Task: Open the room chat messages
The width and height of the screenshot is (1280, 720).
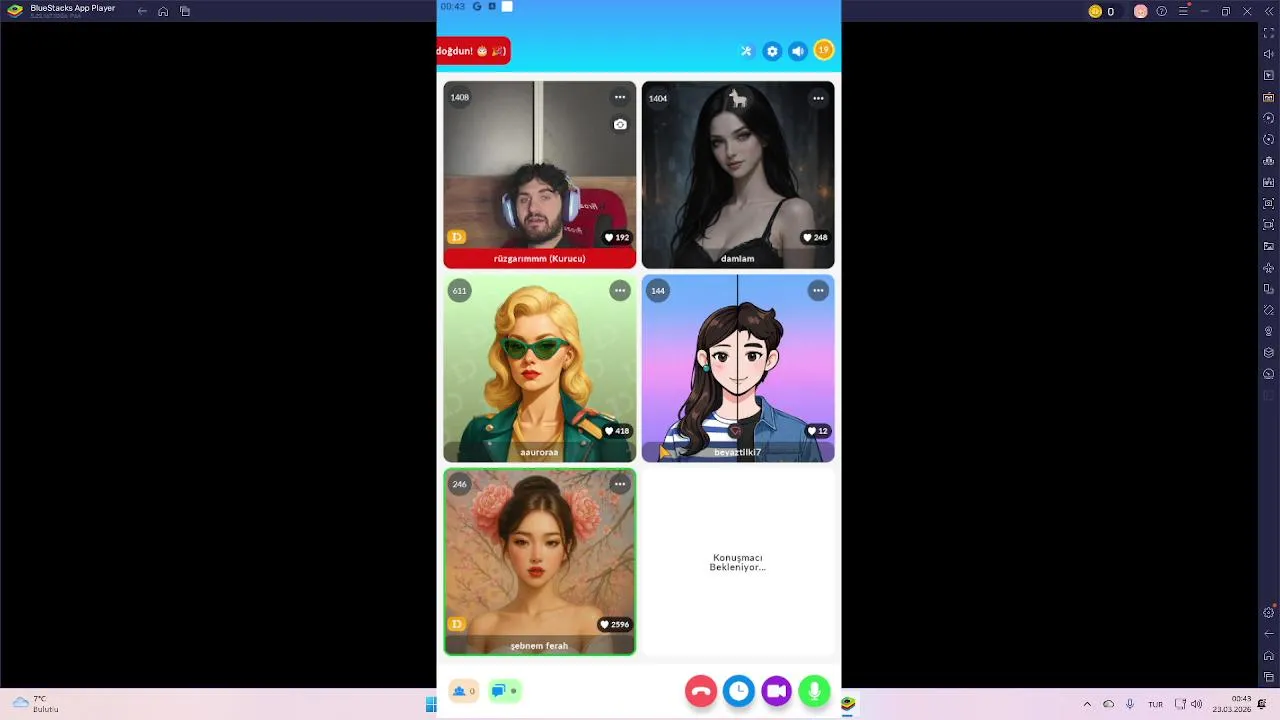Action: [x=504, y=691]
